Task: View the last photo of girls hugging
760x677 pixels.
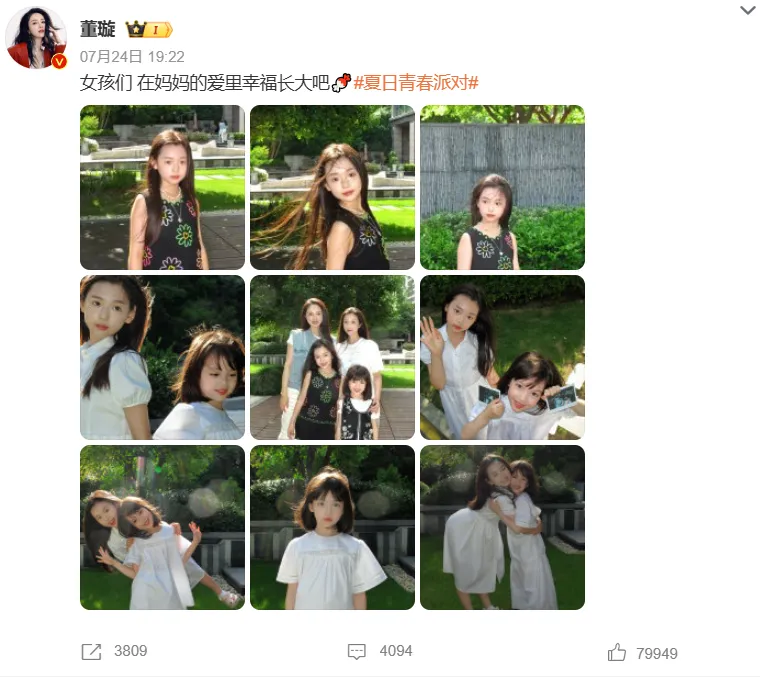Action: 502,527
